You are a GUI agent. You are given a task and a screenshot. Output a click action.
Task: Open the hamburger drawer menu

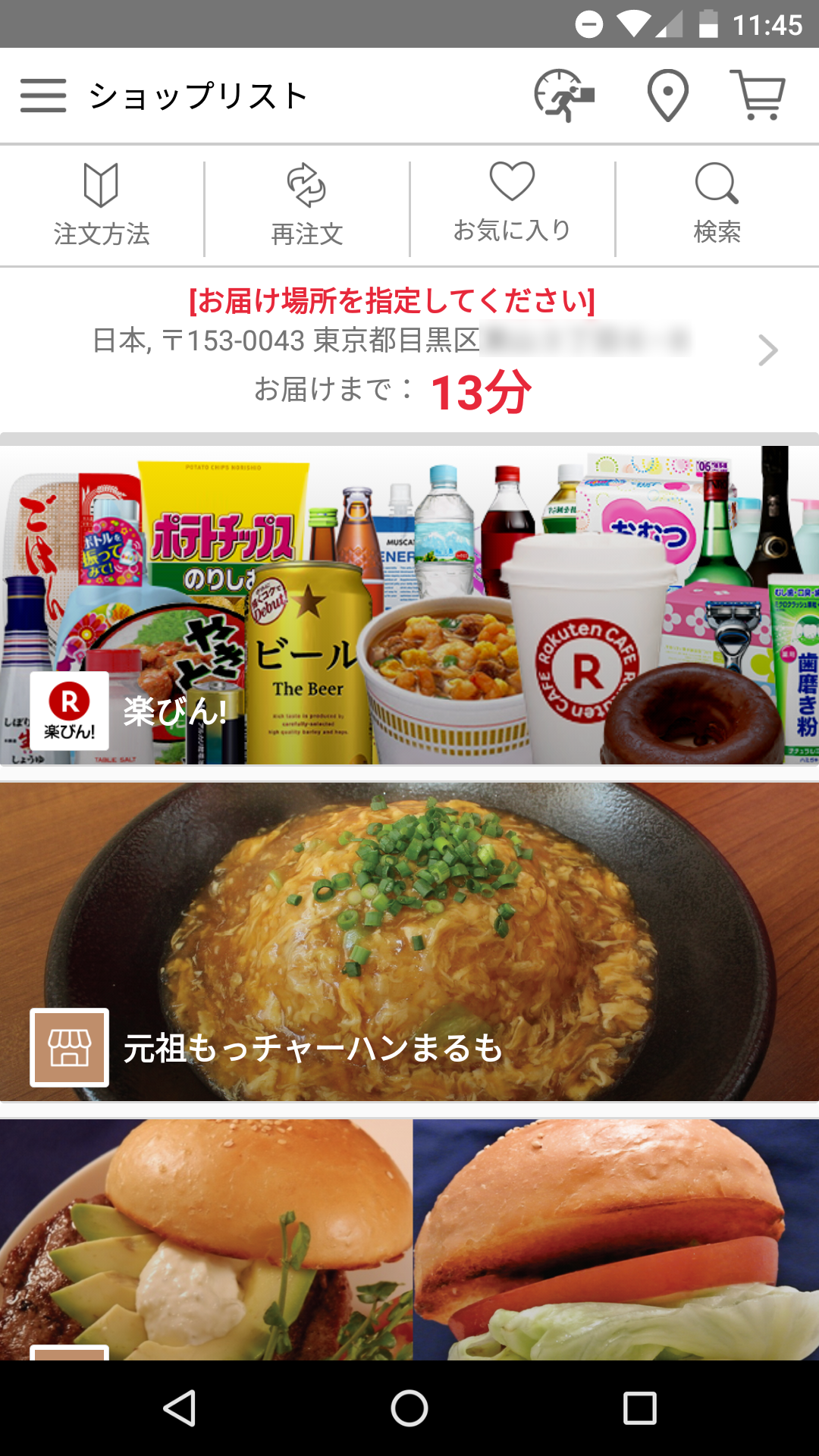click(43, 96)
